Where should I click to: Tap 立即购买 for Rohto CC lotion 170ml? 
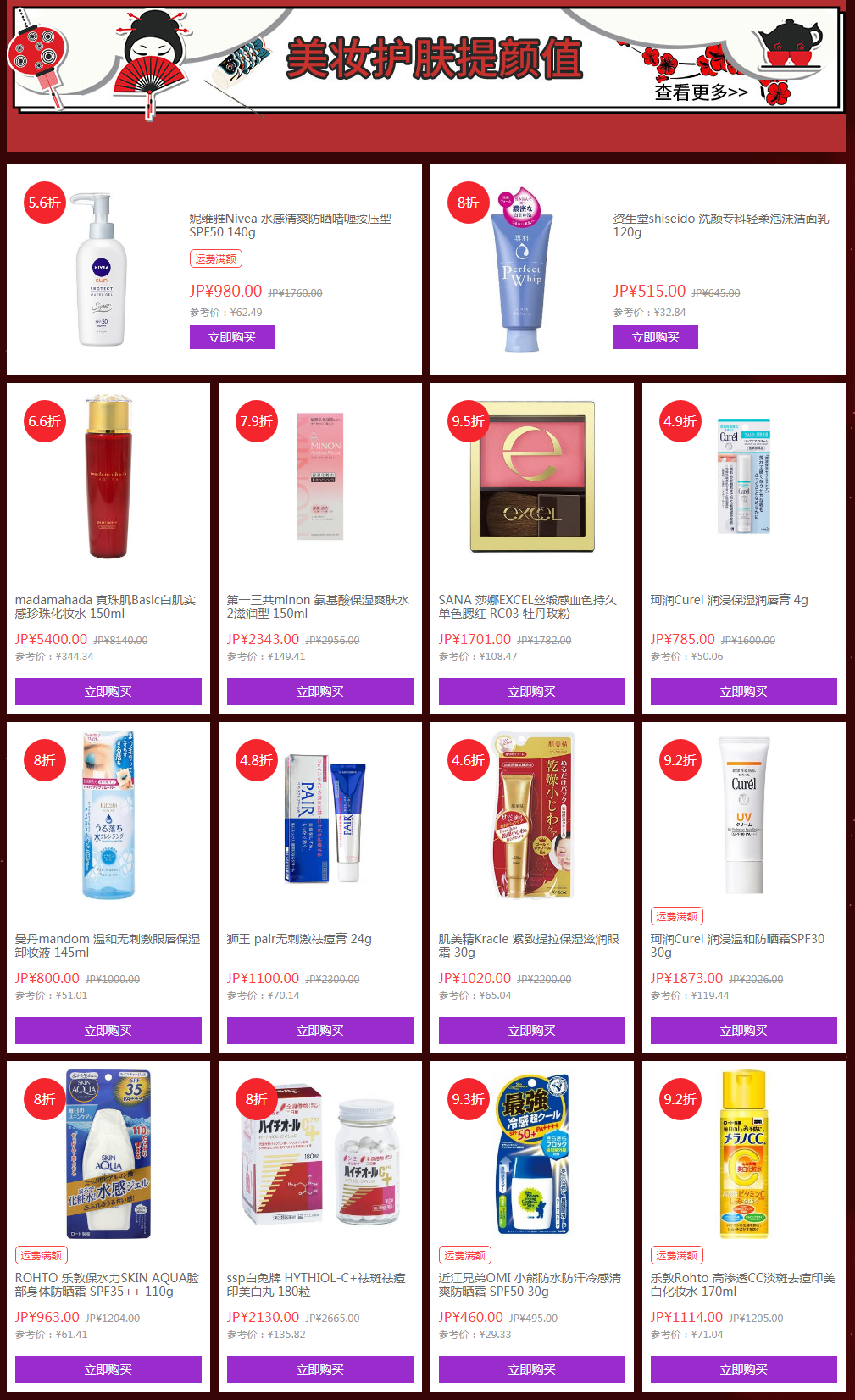tap(743, 1369)
